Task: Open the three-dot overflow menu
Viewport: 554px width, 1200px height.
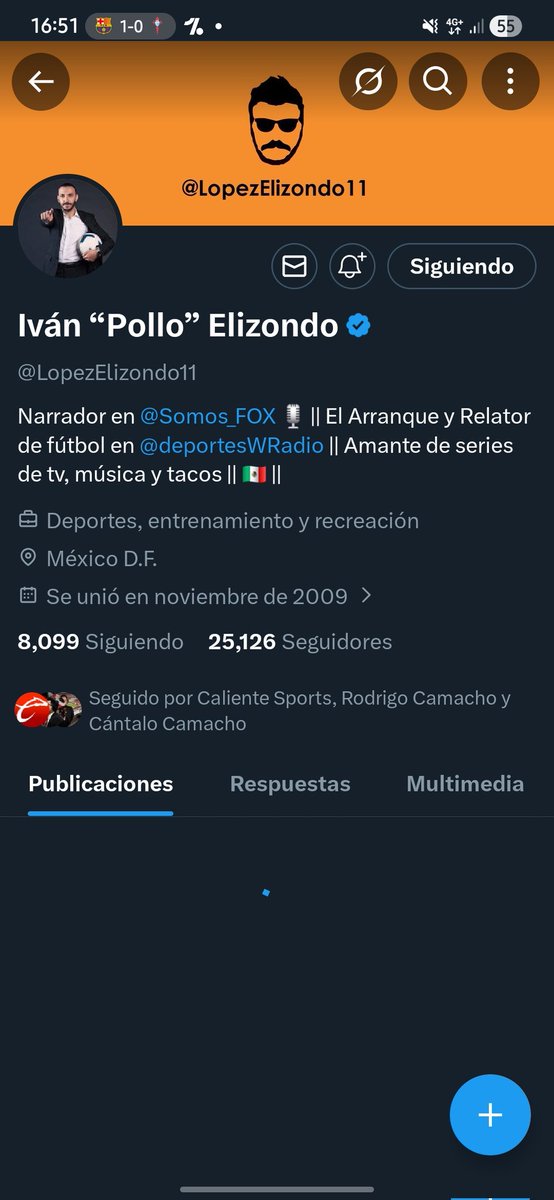Action: [x=510, y=81]
